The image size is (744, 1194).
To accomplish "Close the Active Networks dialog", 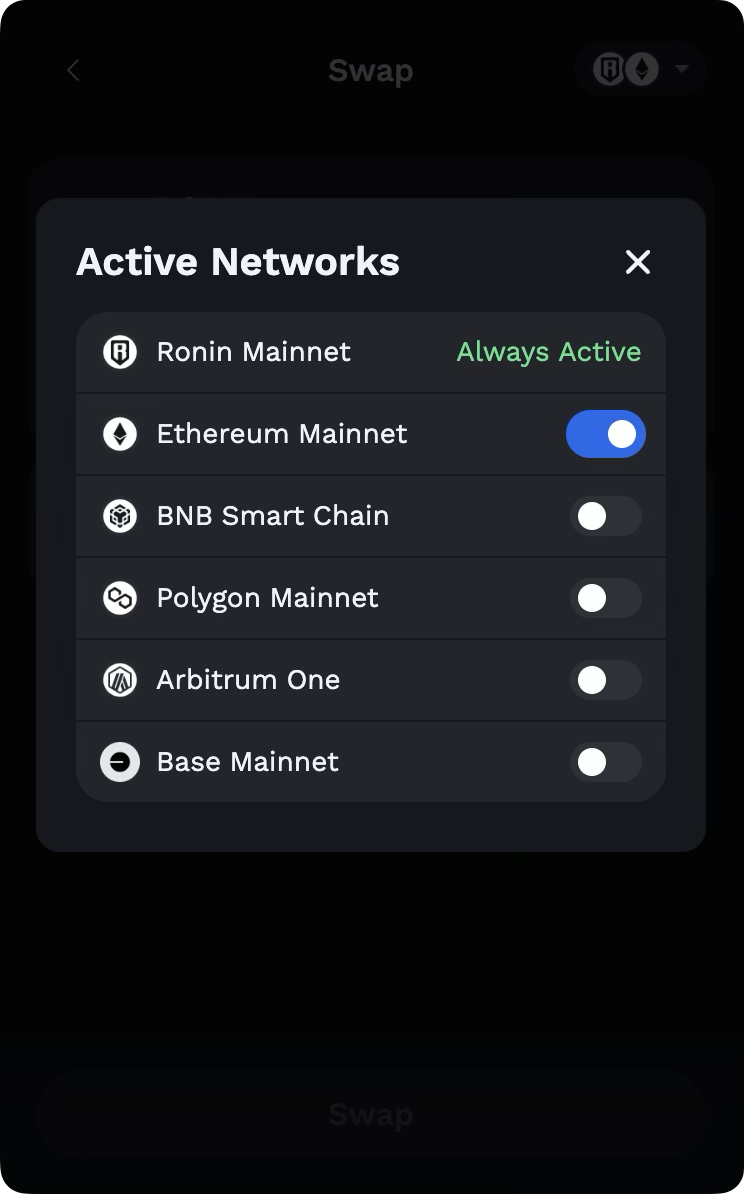I will point(637,262).
